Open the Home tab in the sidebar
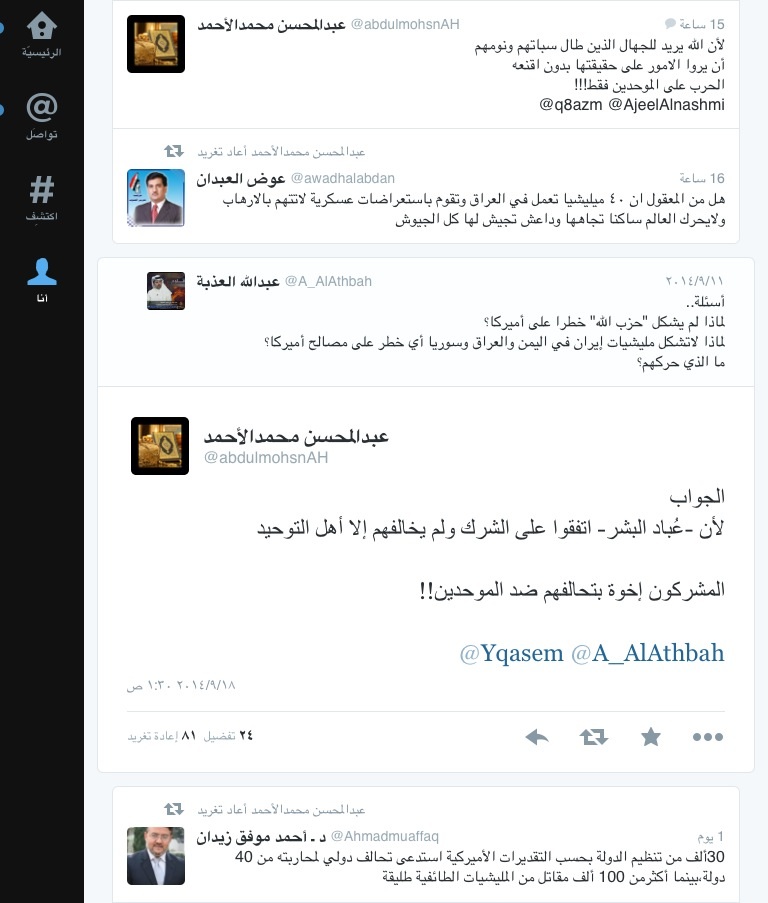The height and width of the screenshot is (903, 768). pos(41,32)
